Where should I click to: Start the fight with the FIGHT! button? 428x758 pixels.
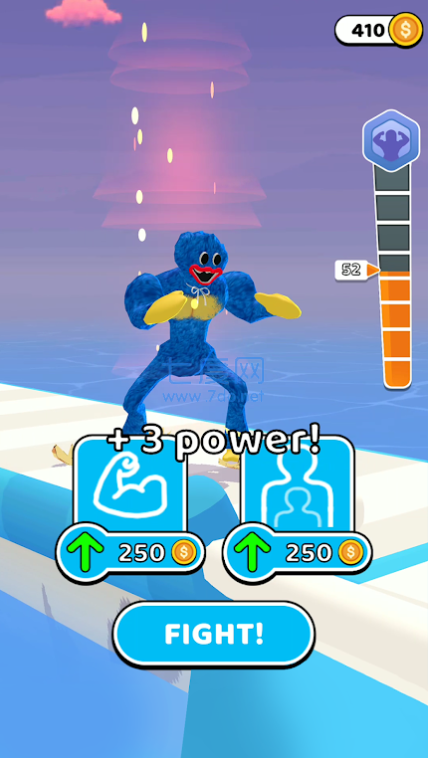coord(214,635)
